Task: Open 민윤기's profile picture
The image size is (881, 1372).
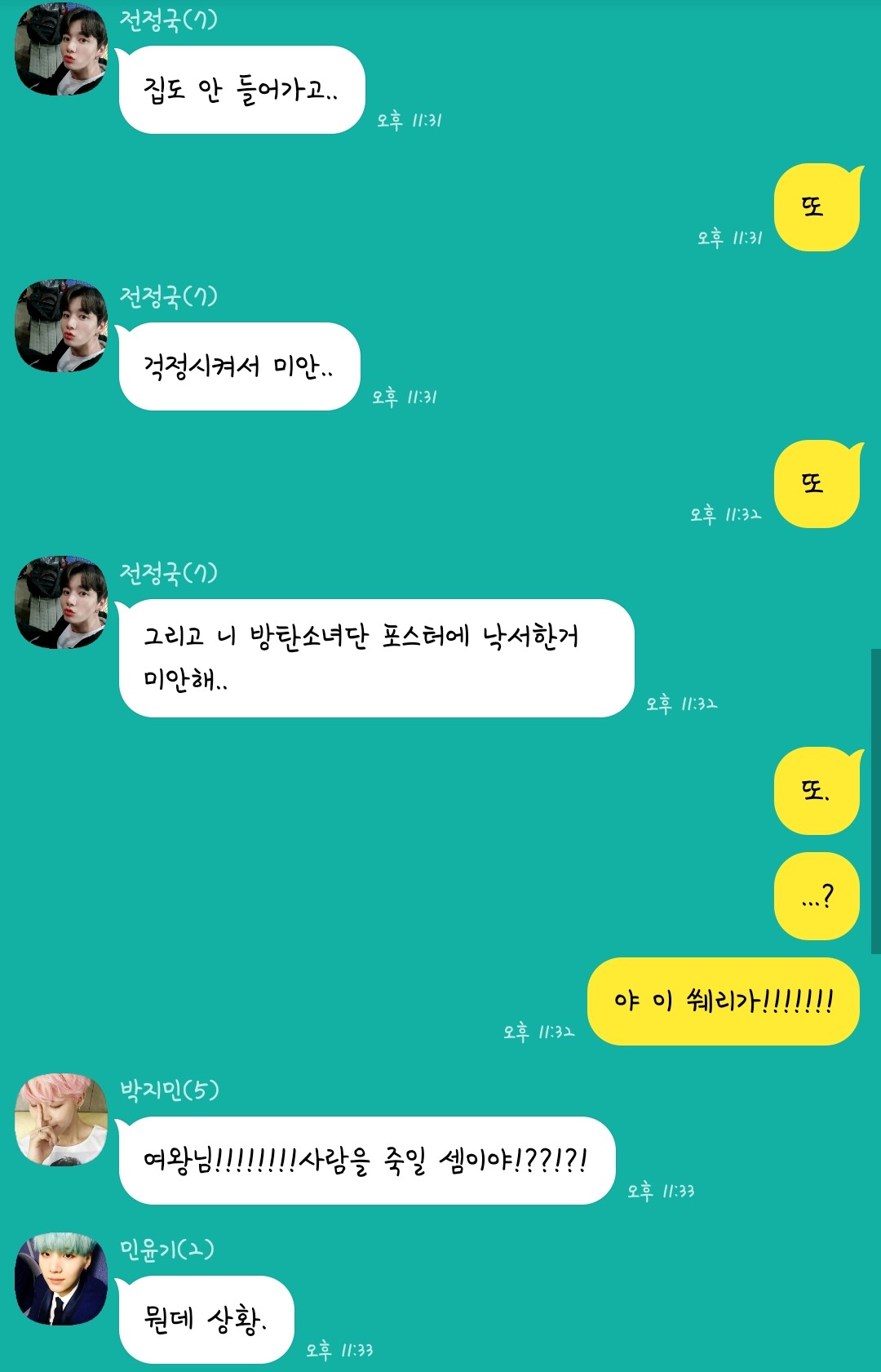Action: pos(61,1278)
